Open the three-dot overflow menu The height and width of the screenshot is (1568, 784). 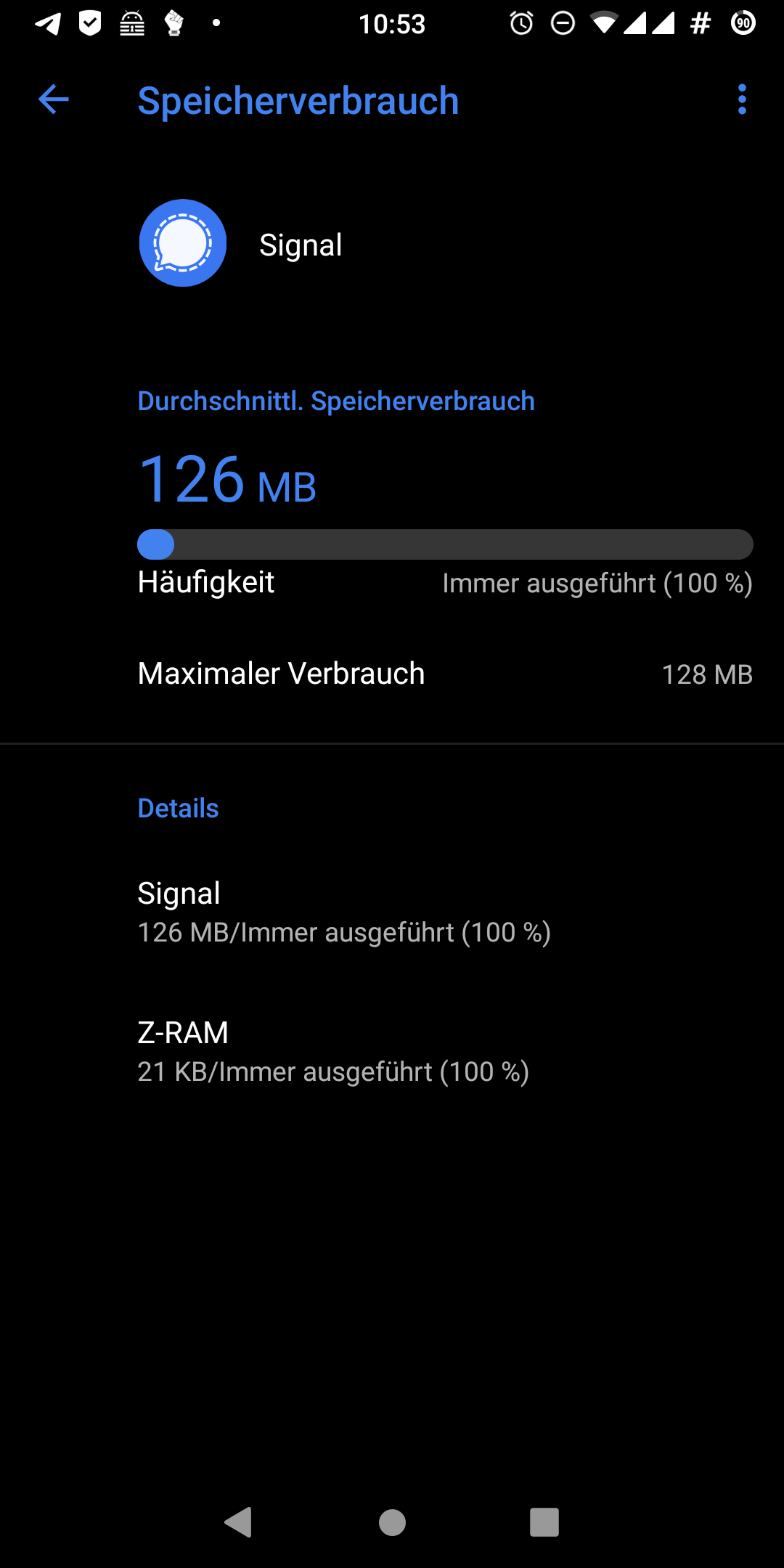(x=741, y=99)
